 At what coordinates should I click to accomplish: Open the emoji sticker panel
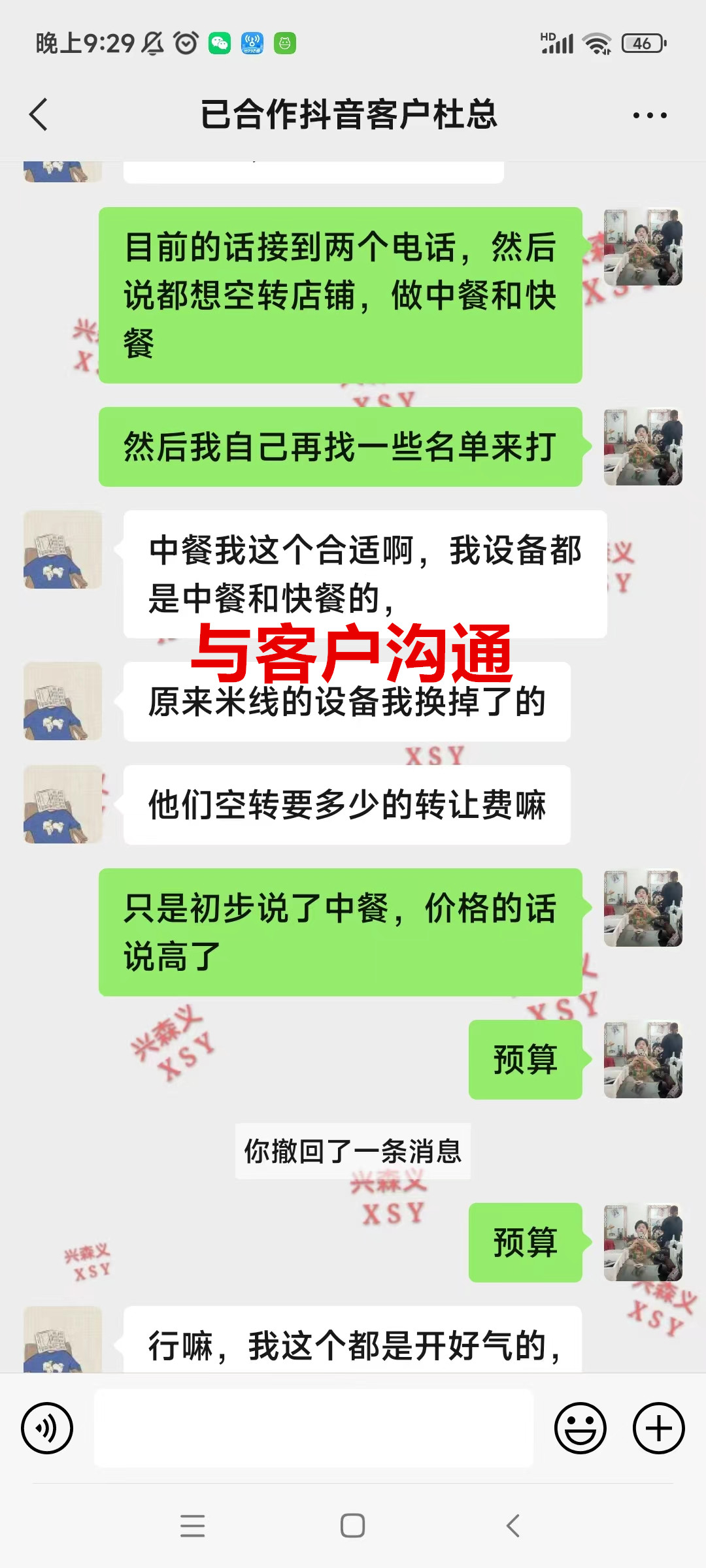(580, 1428)
